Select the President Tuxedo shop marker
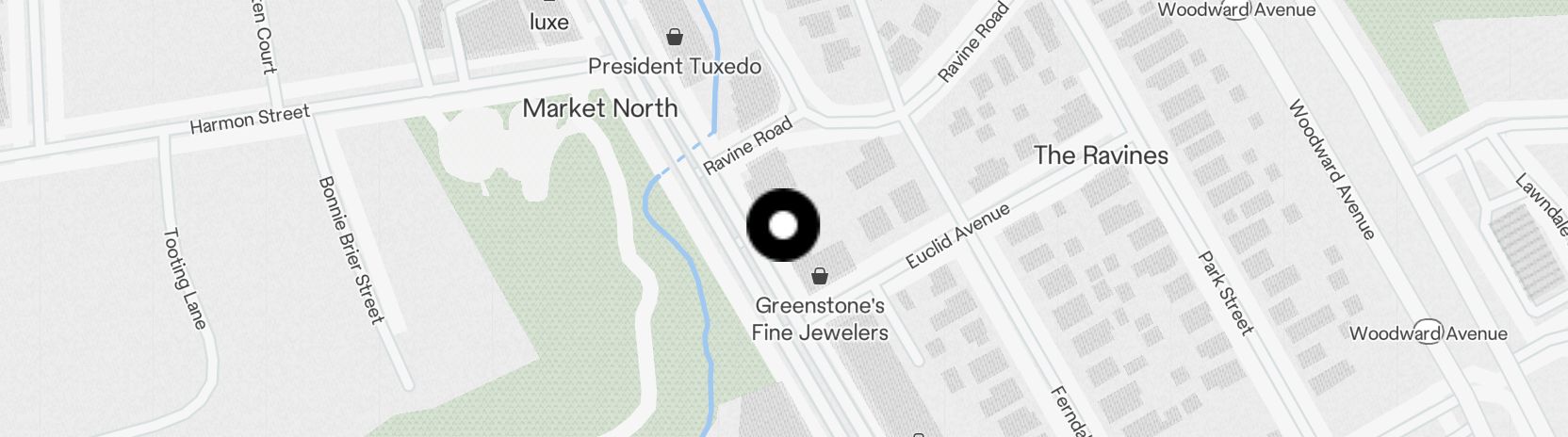This screenshot has height=437, width=1568. pyautogui.click(x=675, y=38)
